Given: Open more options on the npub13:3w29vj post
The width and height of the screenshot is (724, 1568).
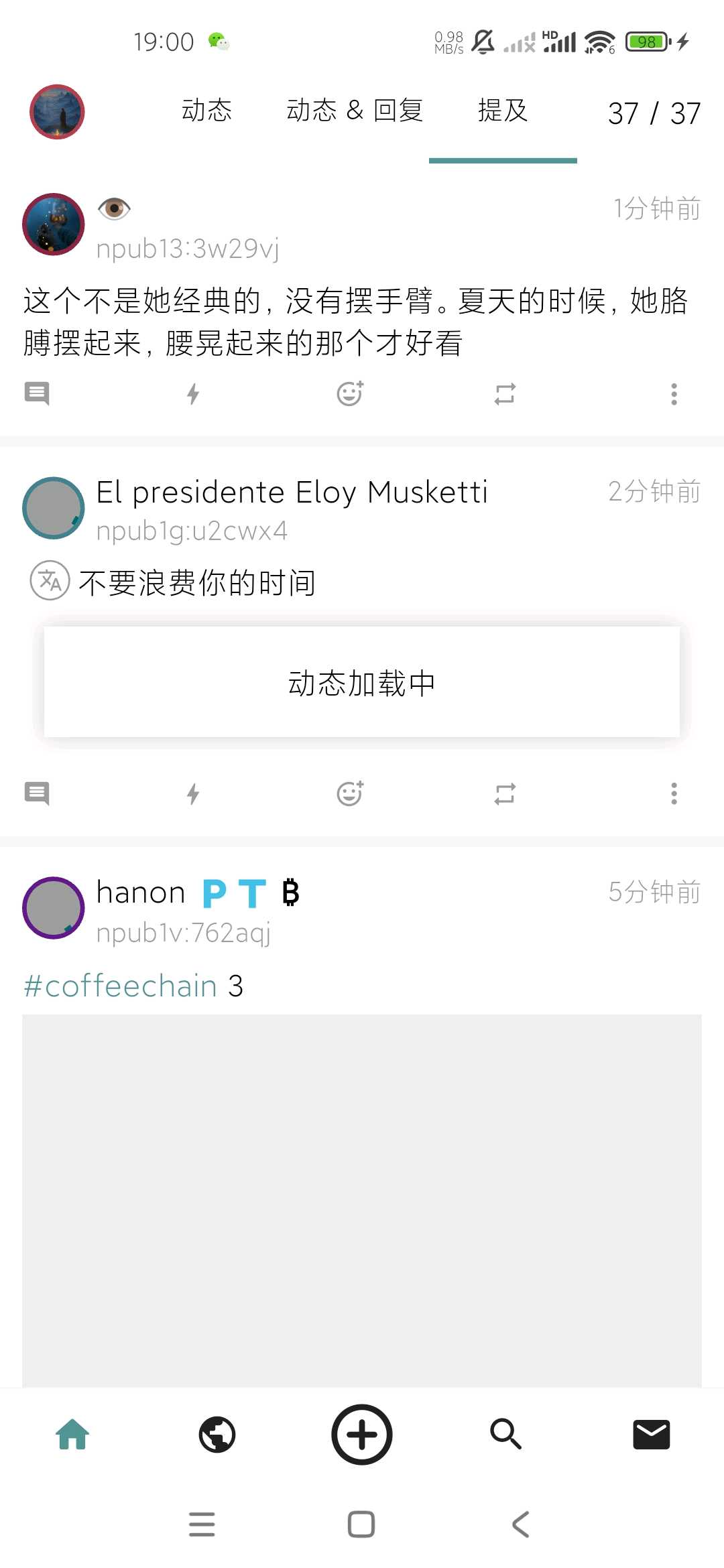Looking at the screenshot, I should 674,393.
